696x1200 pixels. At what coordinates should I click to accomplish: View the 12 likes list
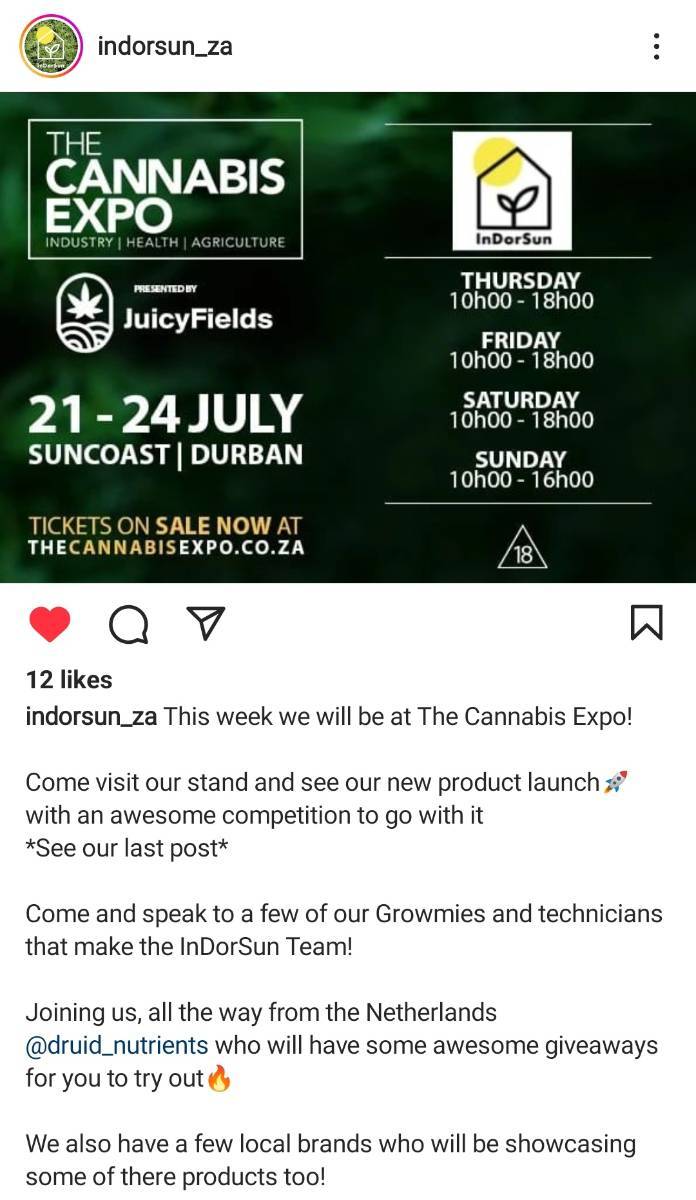[x=69, y=680]
